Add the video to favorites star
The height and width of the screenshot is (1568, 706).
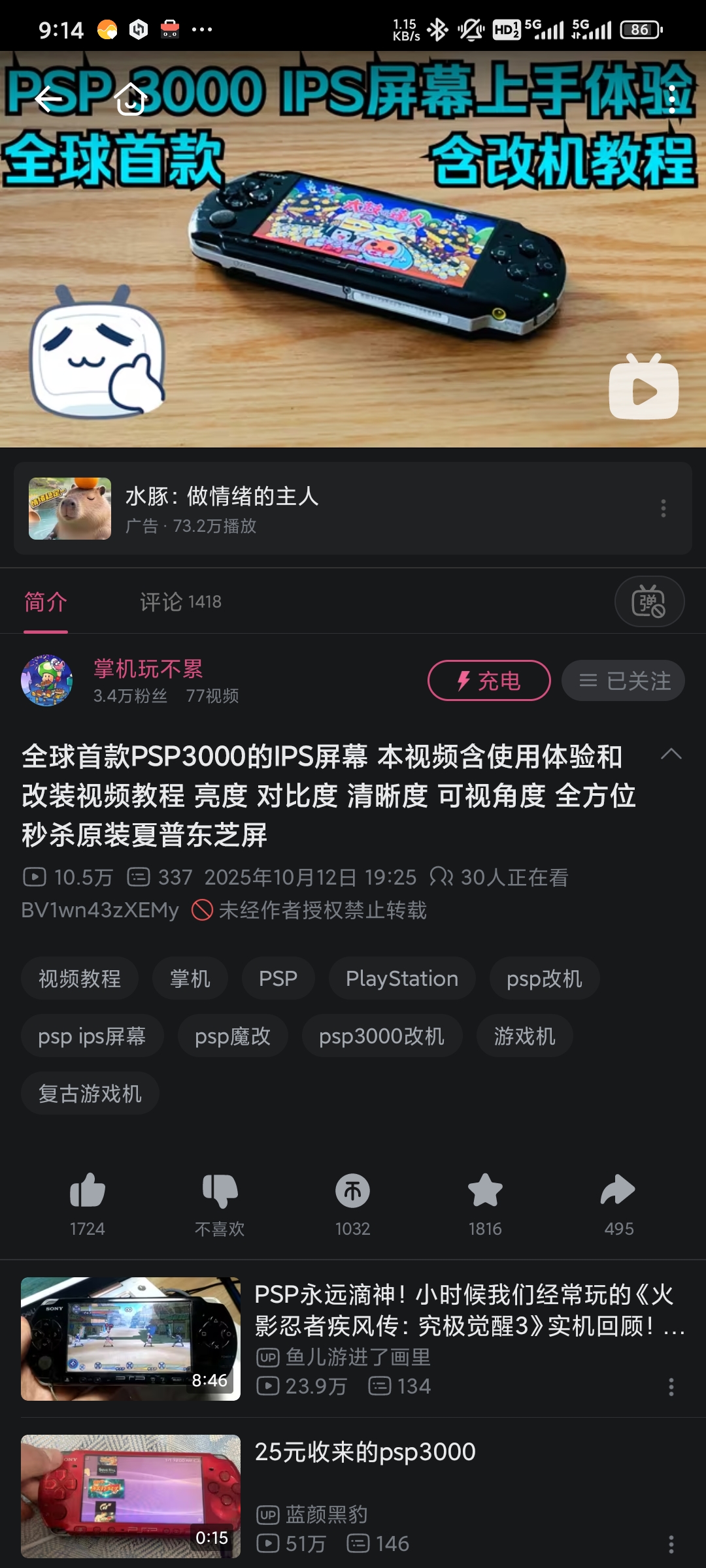485,1190
